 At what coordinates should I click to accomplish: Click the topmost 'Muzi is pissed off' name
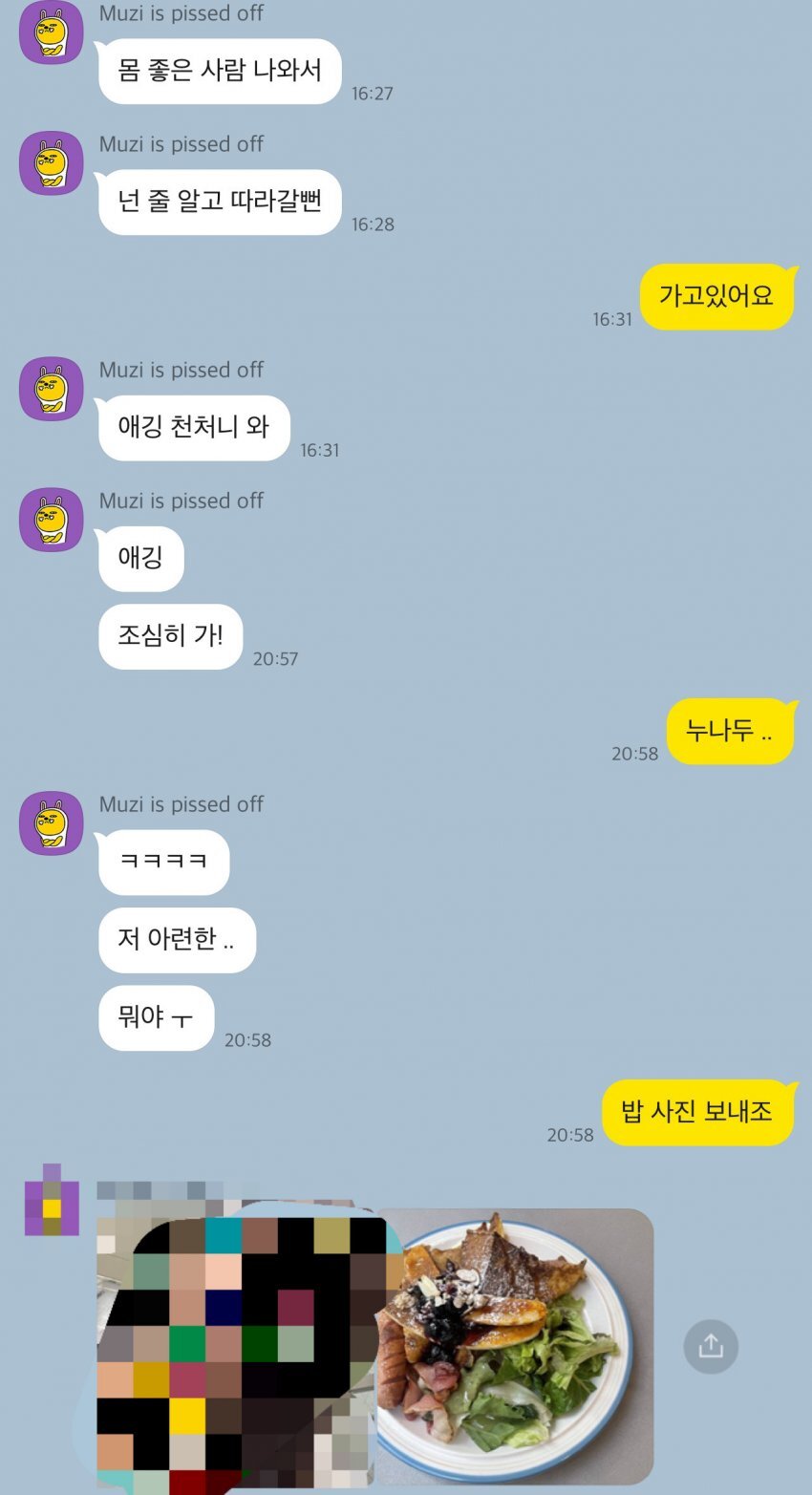[x=182, y=13]
